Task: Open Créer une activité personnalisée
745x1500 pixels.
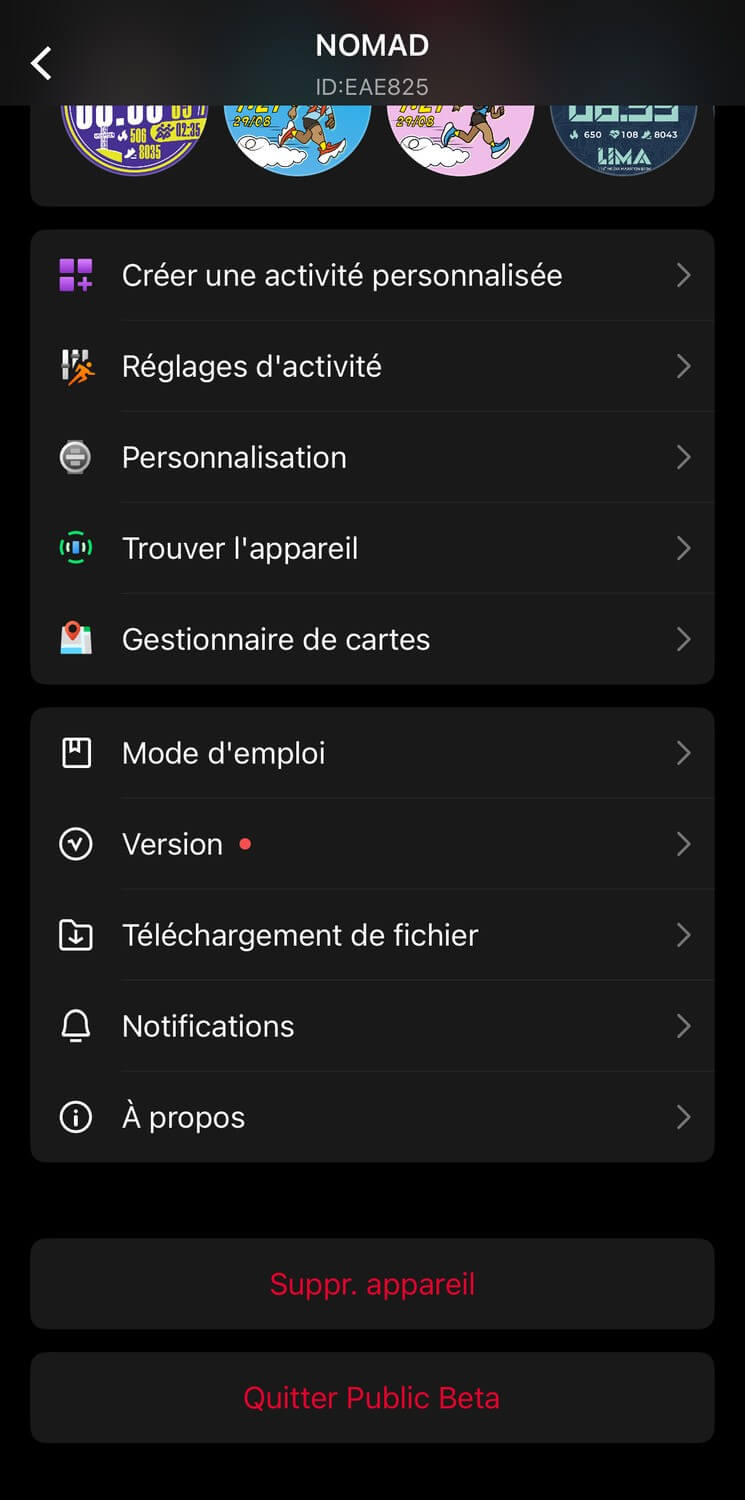Action: point(372,275)
